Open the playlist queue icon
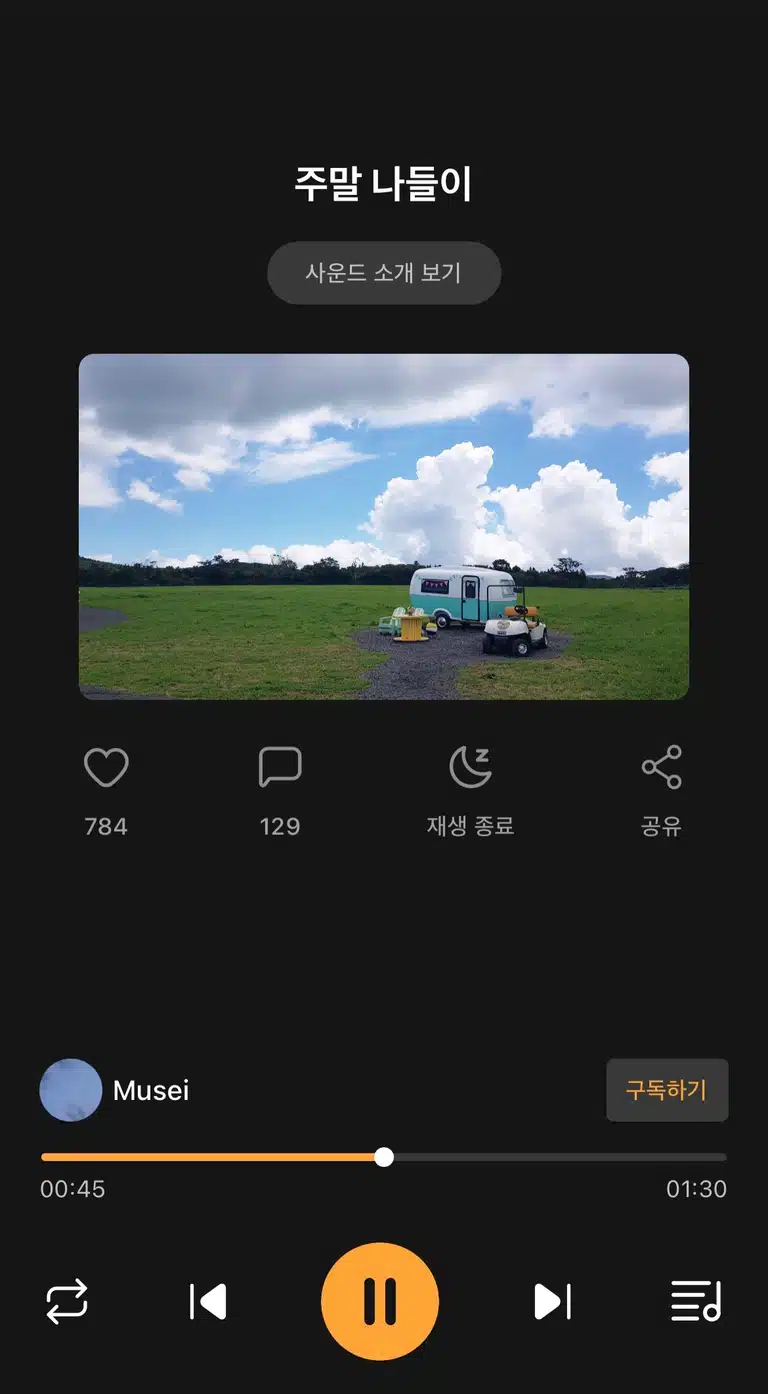 696,1302
